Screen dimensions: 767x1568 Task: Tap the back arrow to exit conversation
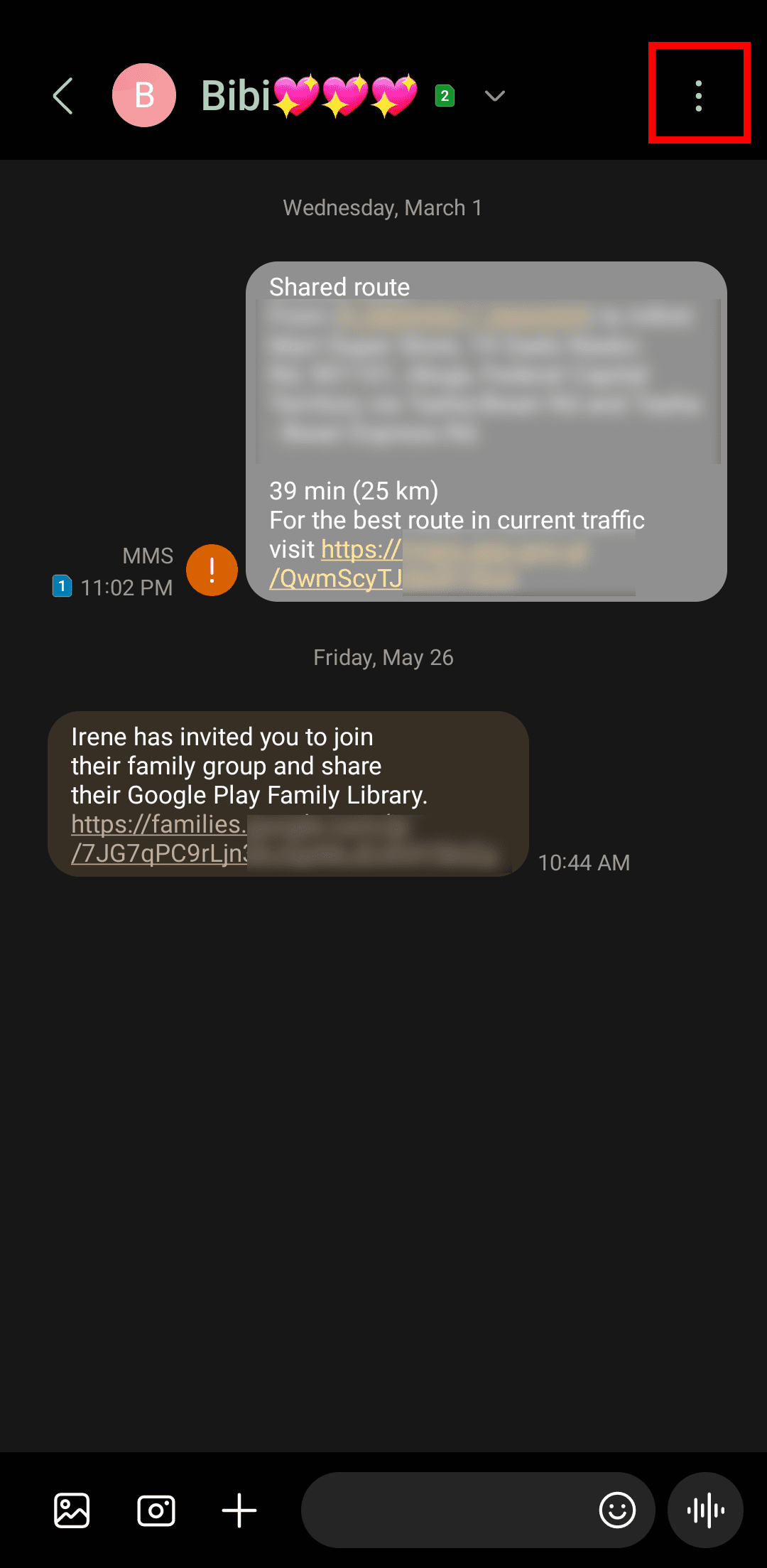(x=62, y=95)
